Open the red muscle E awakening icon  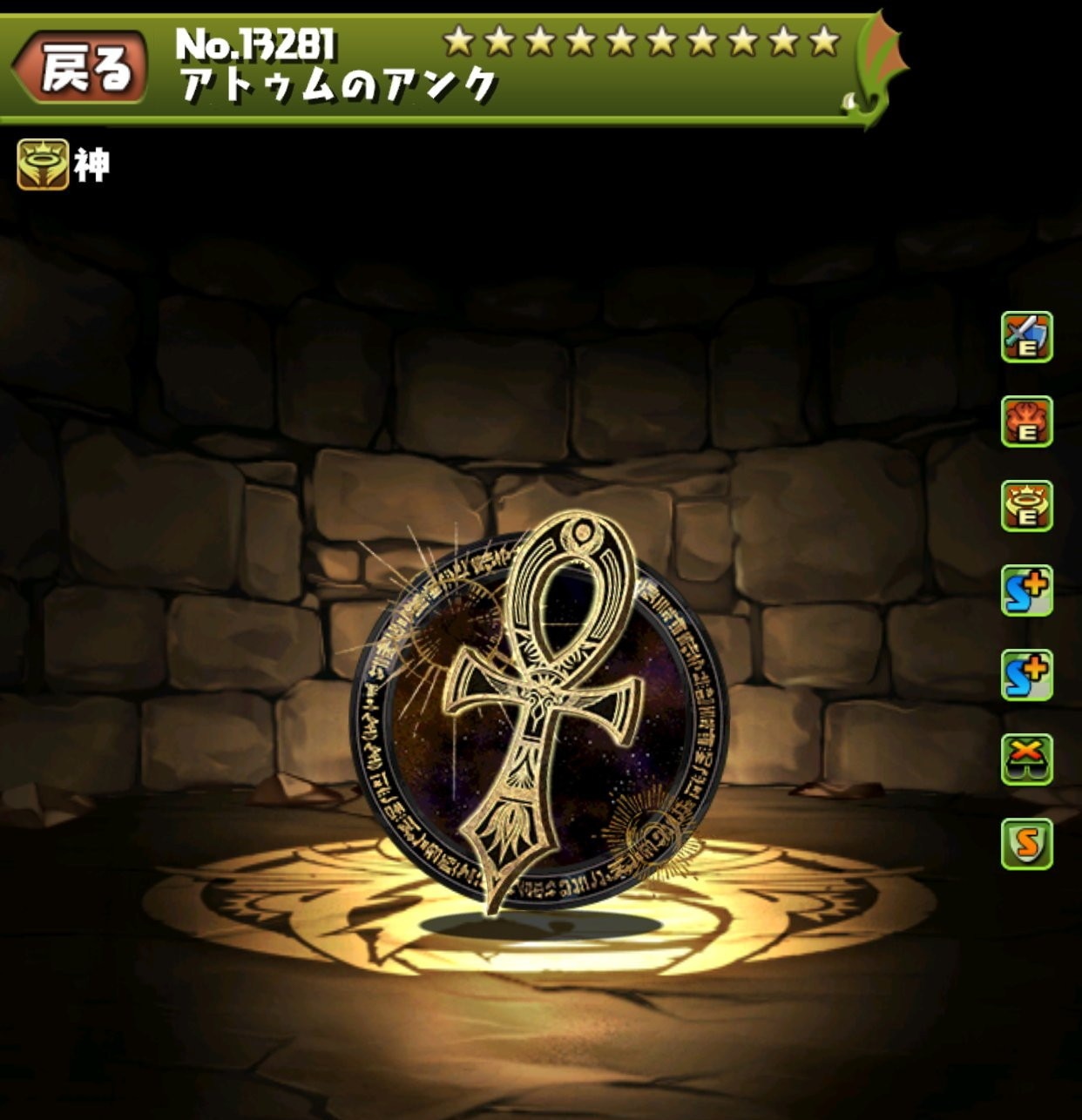[x=1026, y=422]
